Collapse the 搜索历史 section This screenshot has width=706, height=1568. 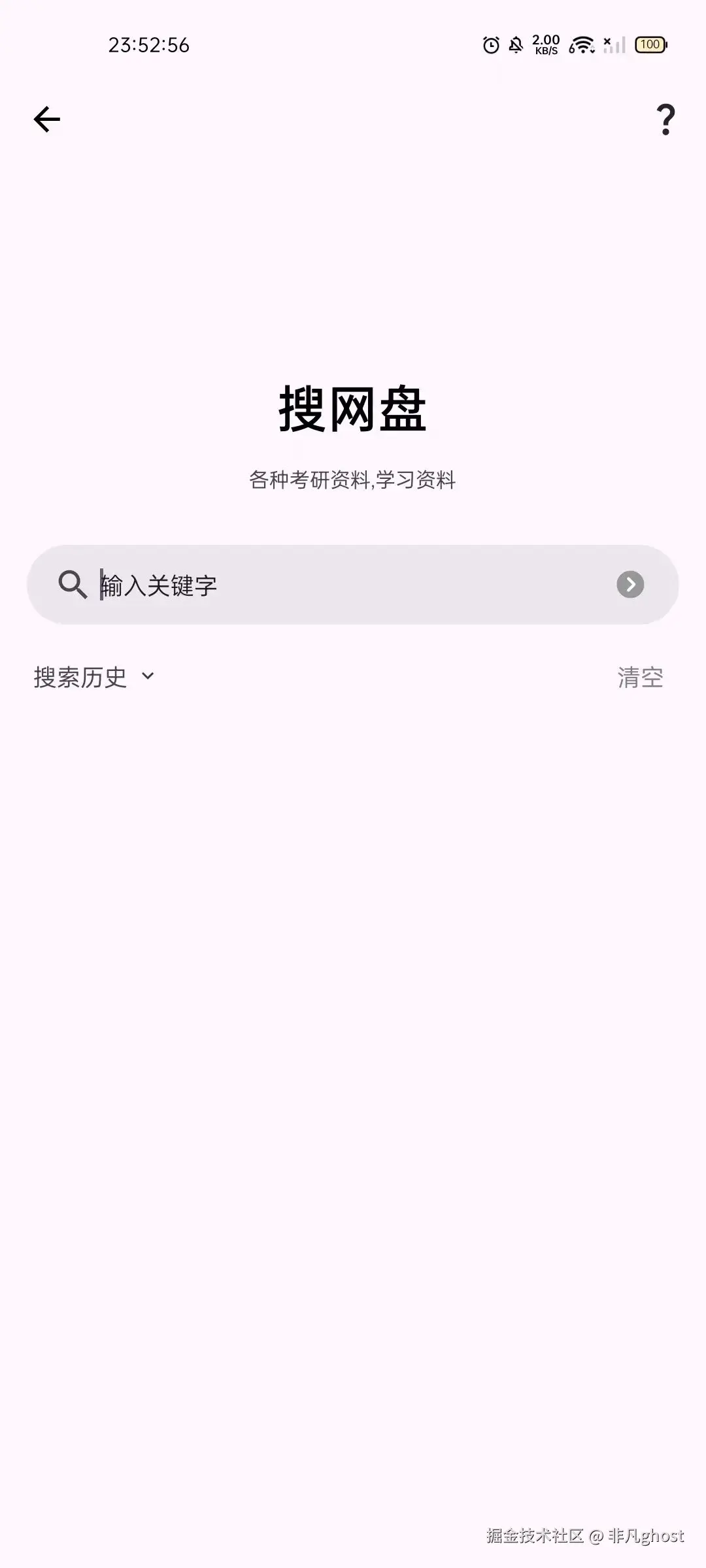point(148,676)
